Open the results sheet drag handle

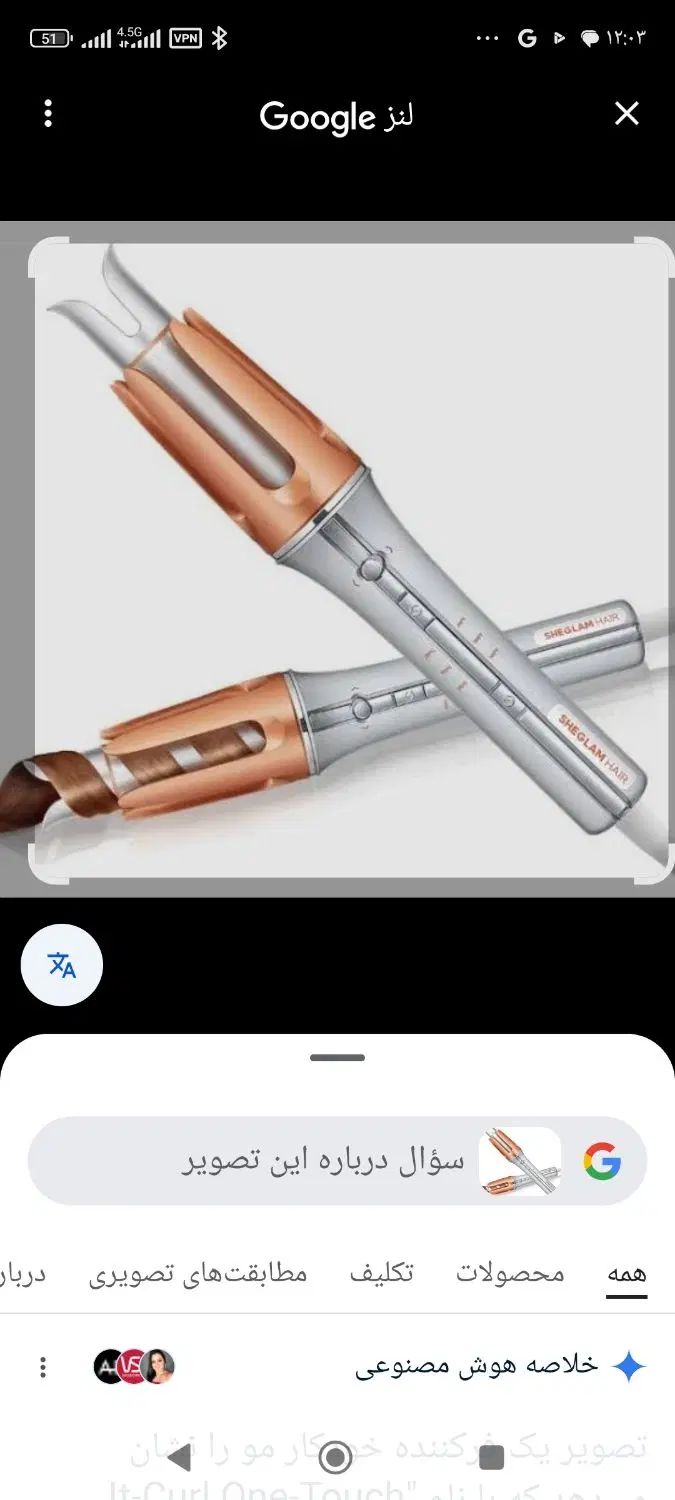point(337,1057)
